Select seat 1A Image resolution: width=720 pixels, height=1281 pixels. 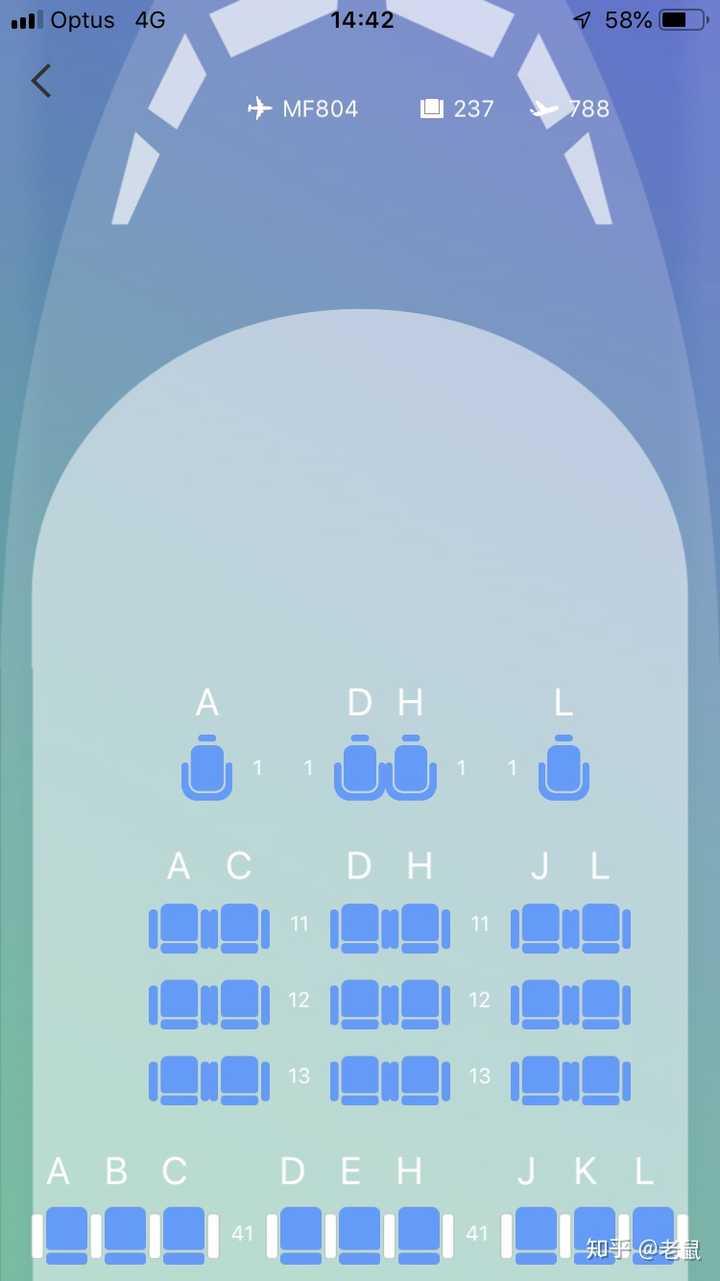pos(207,771)
